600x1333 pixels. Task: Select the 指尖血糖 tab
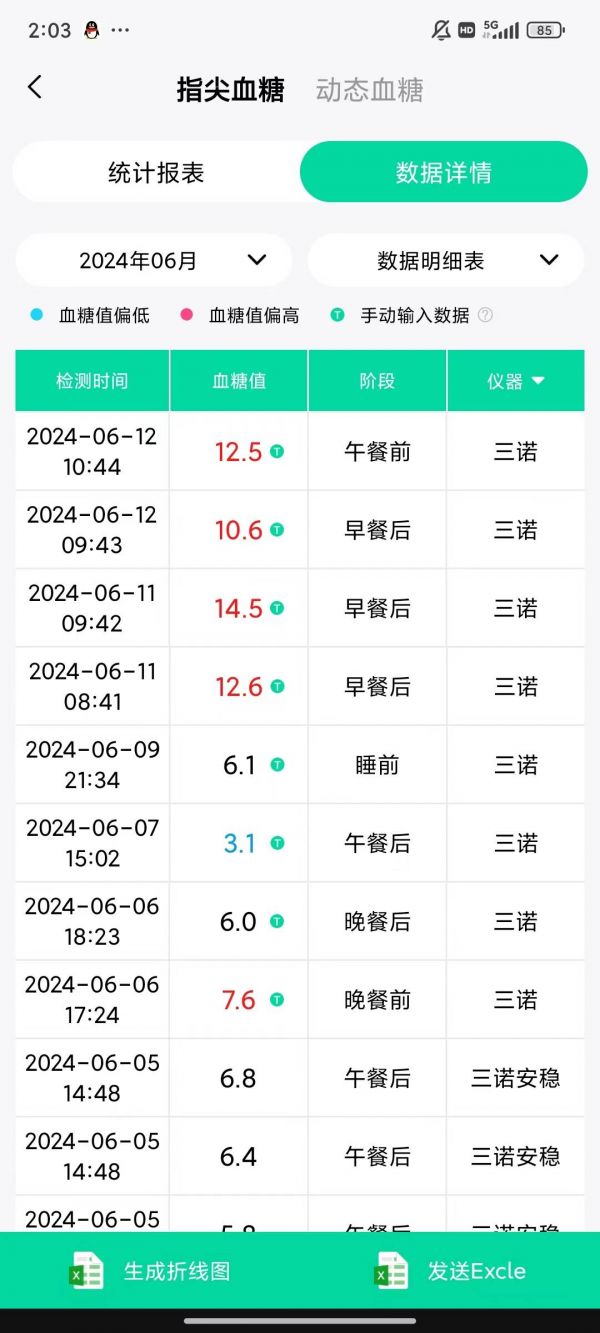click(x=231, y=89)
